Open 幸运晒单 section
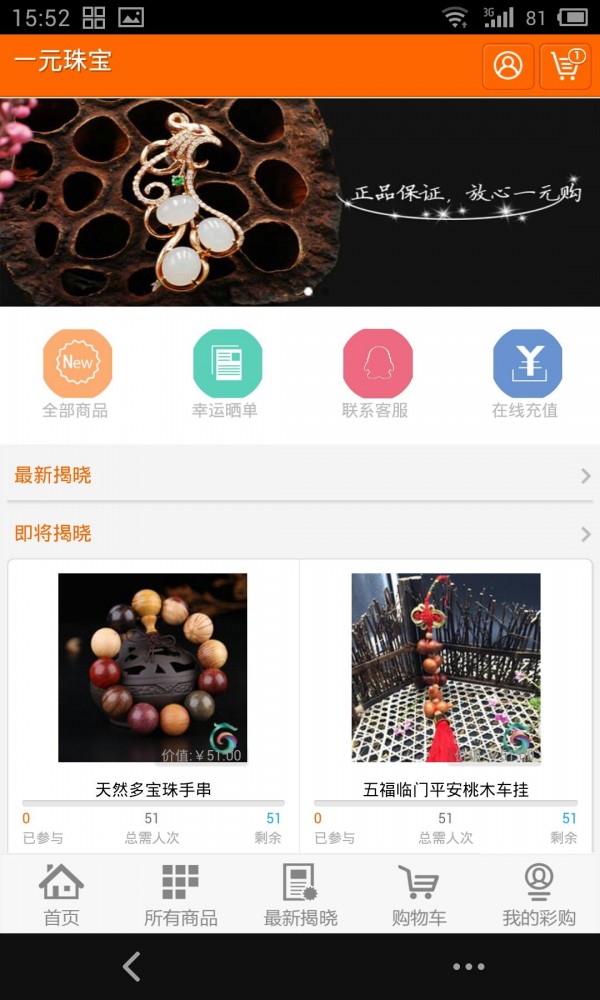The width and height of the screenshot is (600, 1000). coord(226,373)
